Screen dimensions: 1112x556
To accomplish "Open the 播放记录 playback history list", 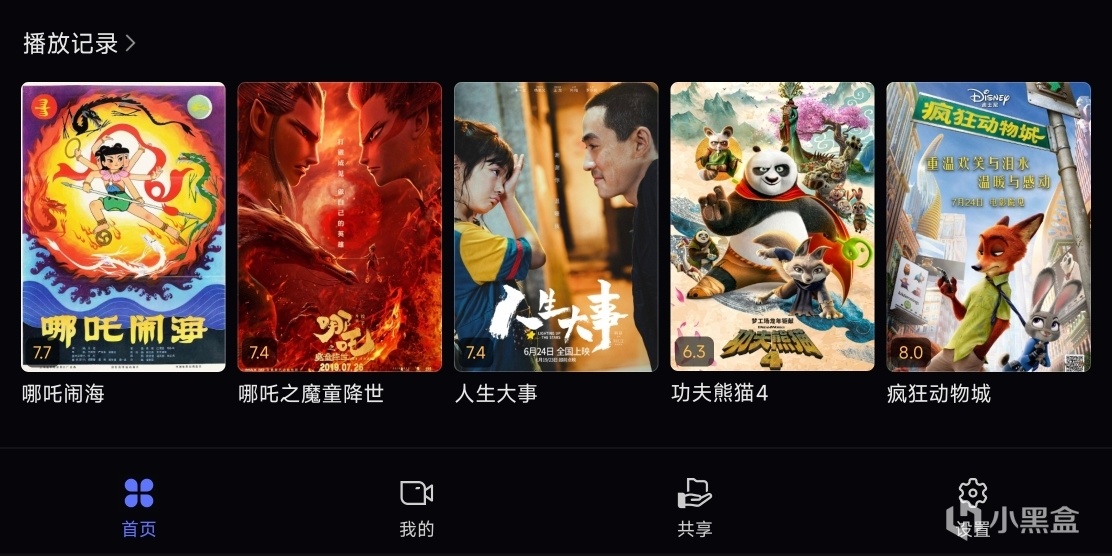I will coord(80,43).
